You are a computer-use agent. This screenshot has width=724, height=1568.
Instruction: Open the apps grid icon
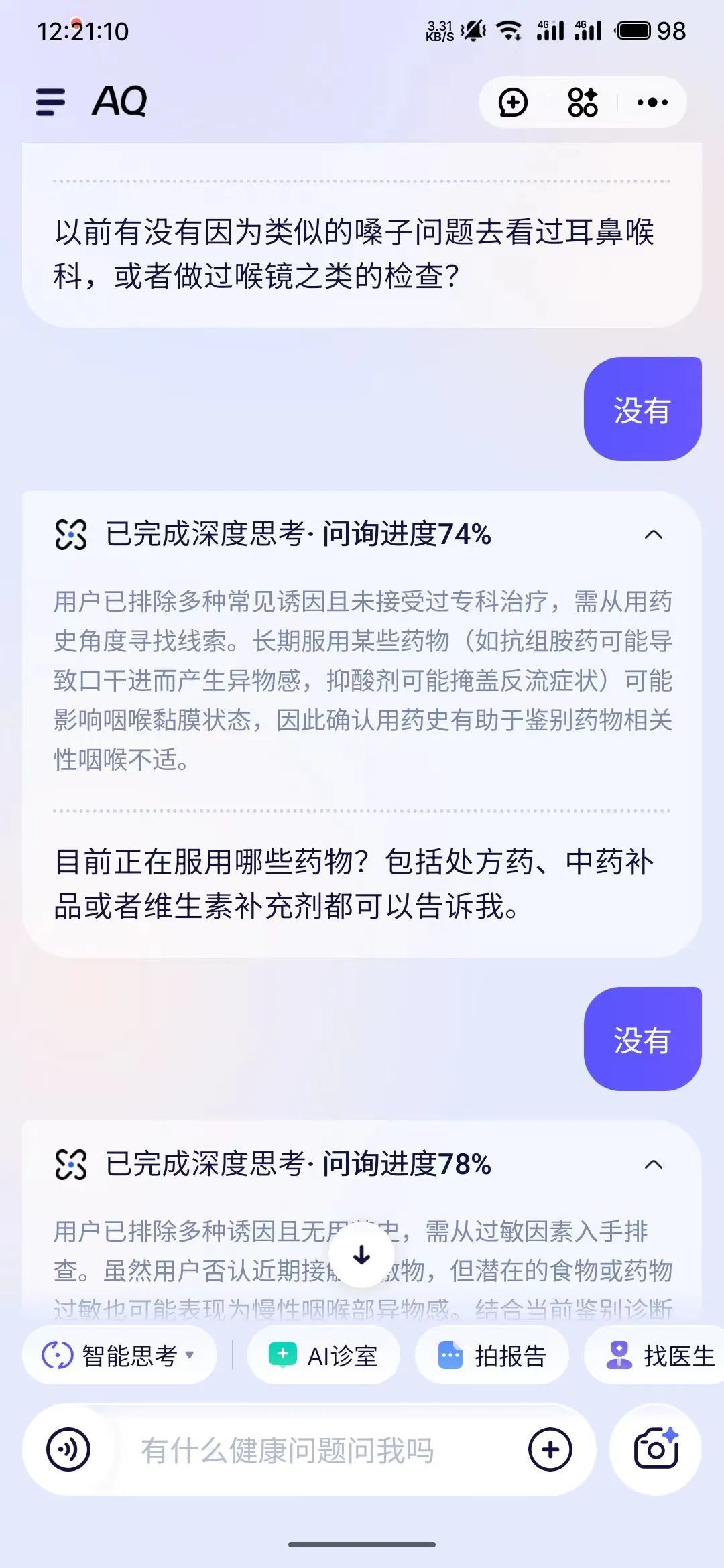pyautogui.click(x=583, y=103)
